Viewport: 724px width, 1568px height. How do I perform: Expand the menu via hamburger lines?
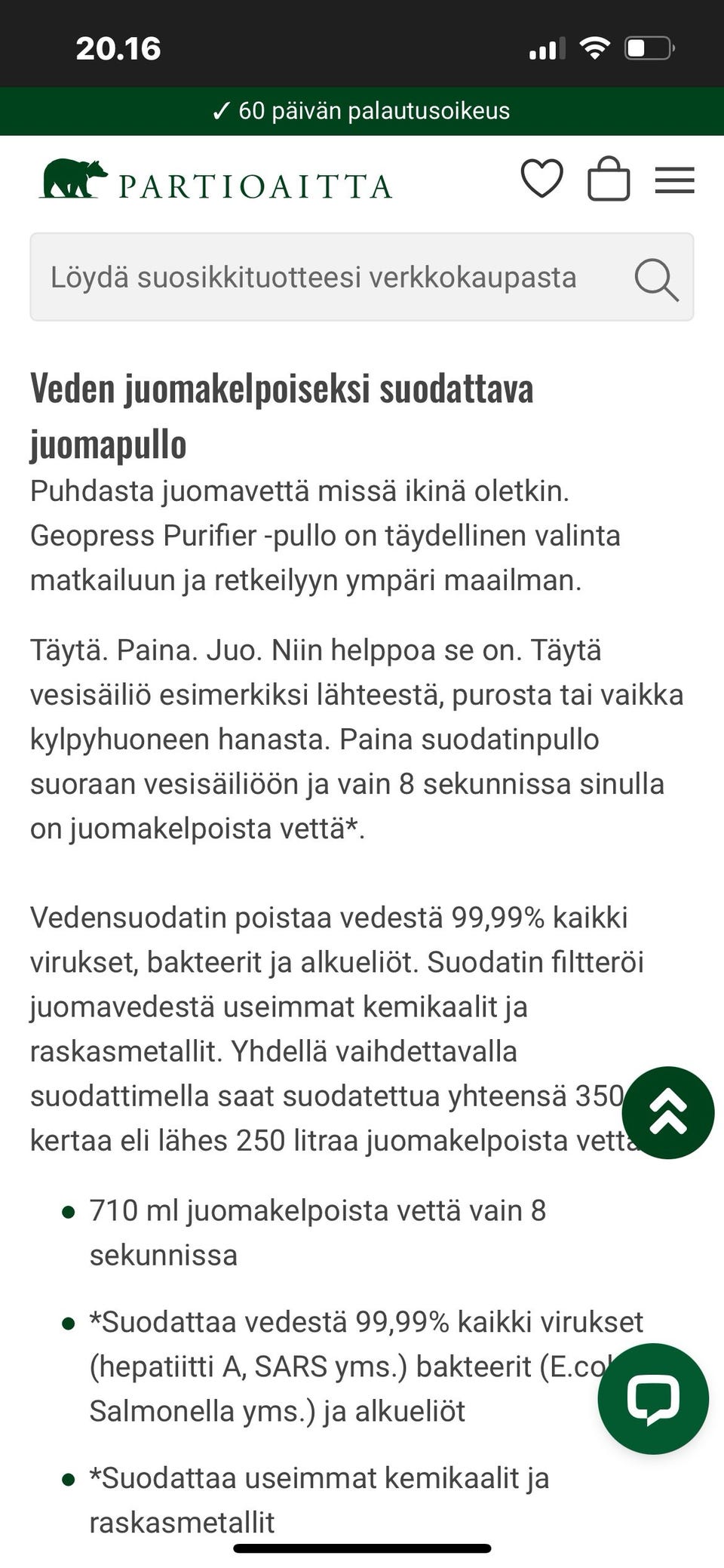[674, 180]
